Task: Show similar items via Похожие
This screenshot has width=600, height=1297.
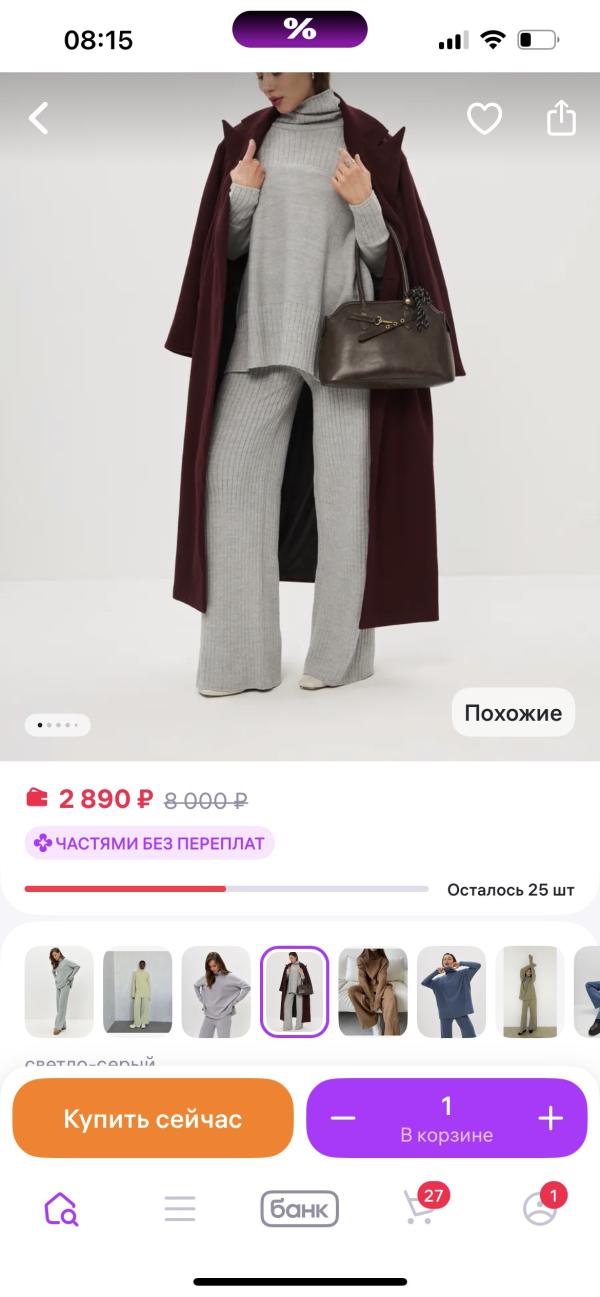Action: (513, 713)
